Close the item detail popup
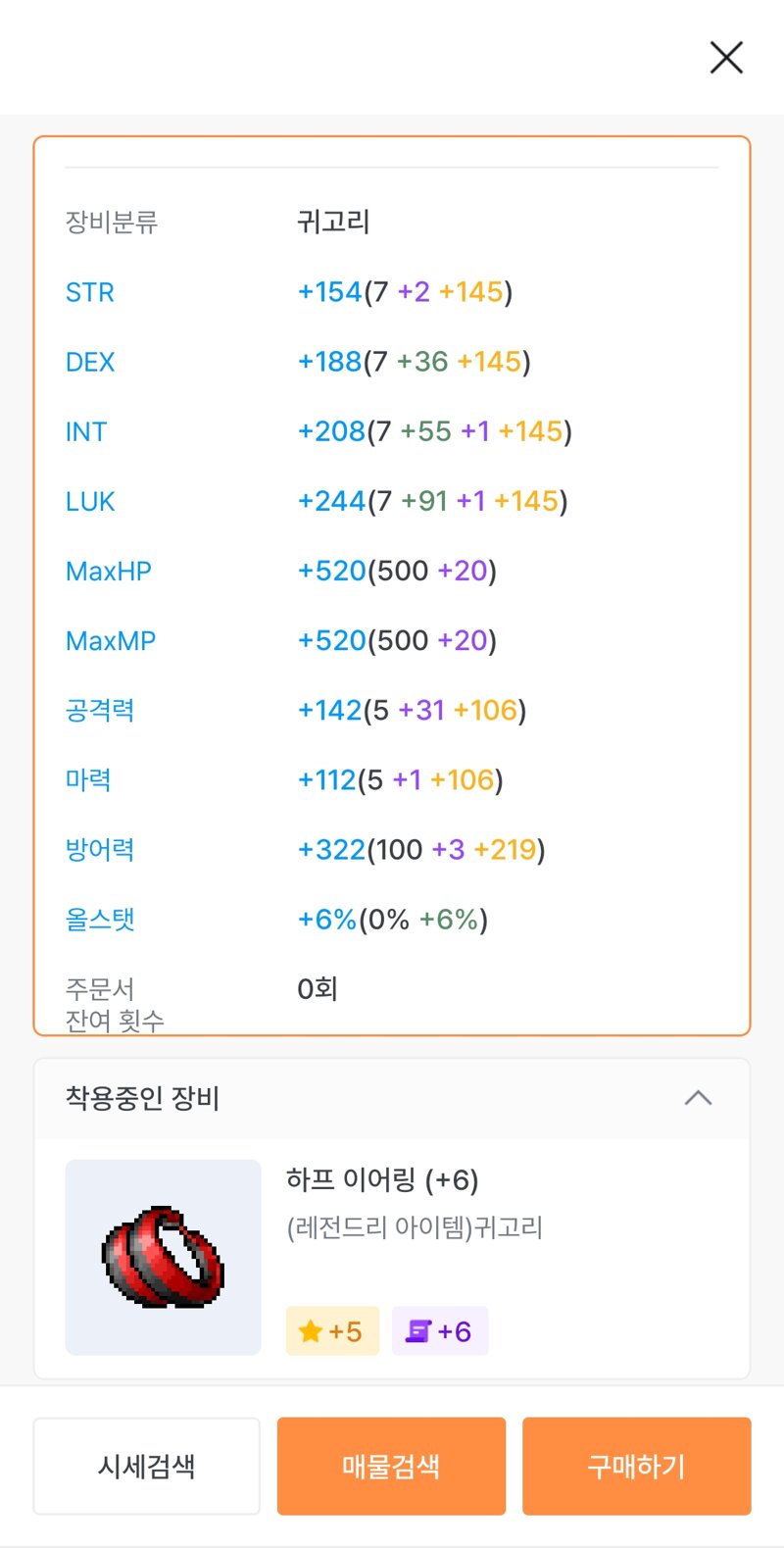 pos(726,58)
